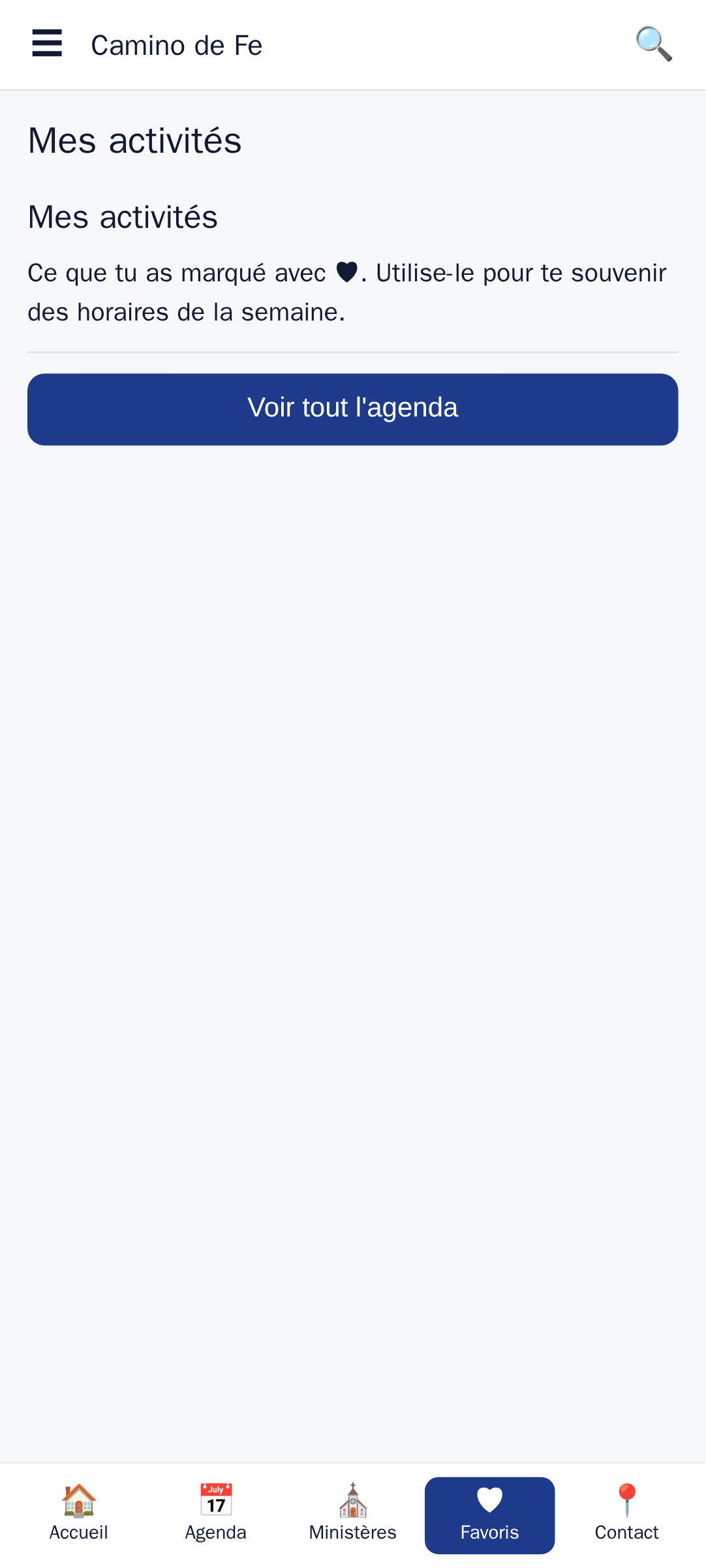Open the Ministères tab
The width and height of the screenshot is (706, 1568).
pos(353,1515)
